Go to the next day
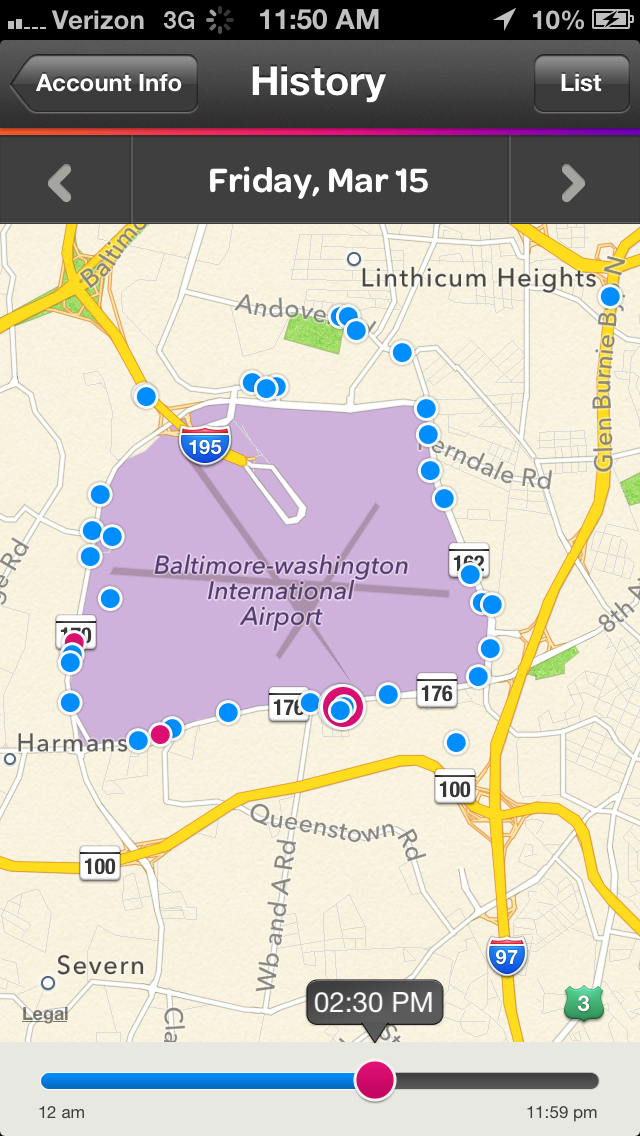640x1136 pixels. pos(573,181)
